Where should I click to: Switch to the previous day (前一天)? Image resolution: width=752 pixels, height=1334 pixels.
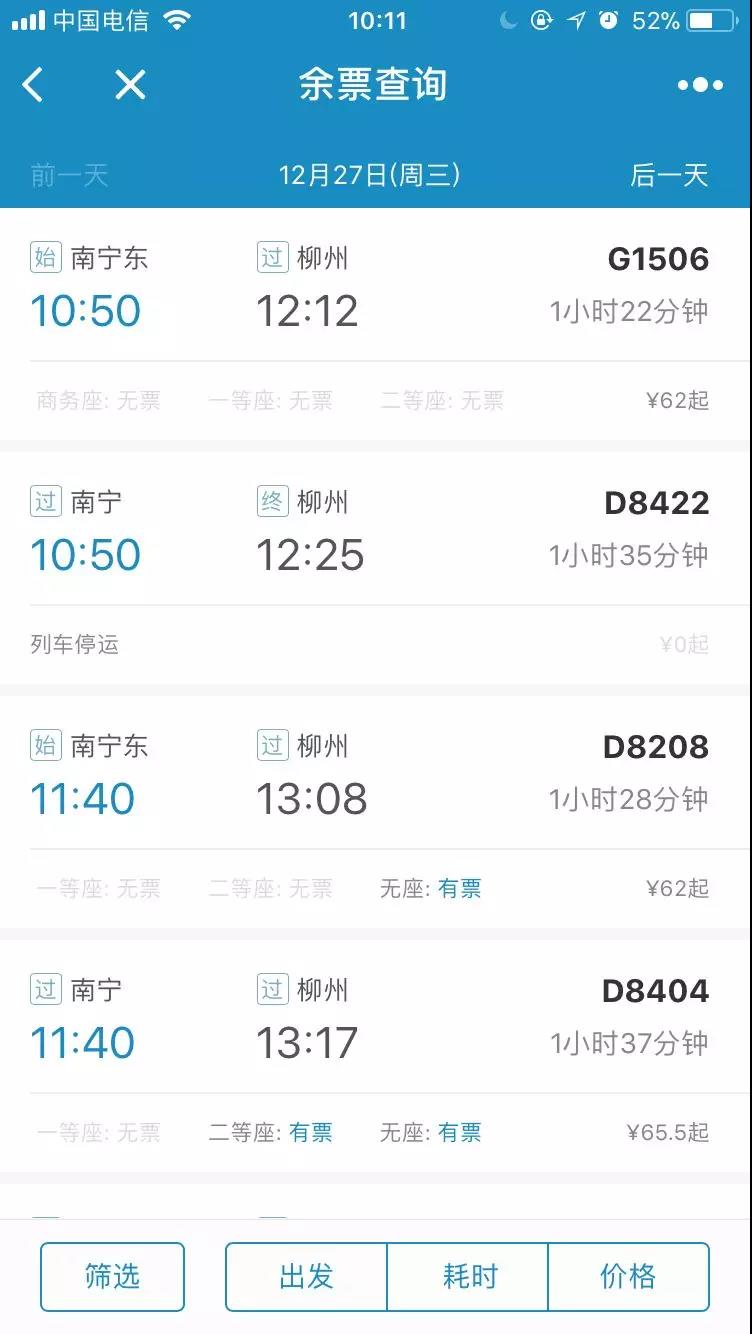[69, 175]
